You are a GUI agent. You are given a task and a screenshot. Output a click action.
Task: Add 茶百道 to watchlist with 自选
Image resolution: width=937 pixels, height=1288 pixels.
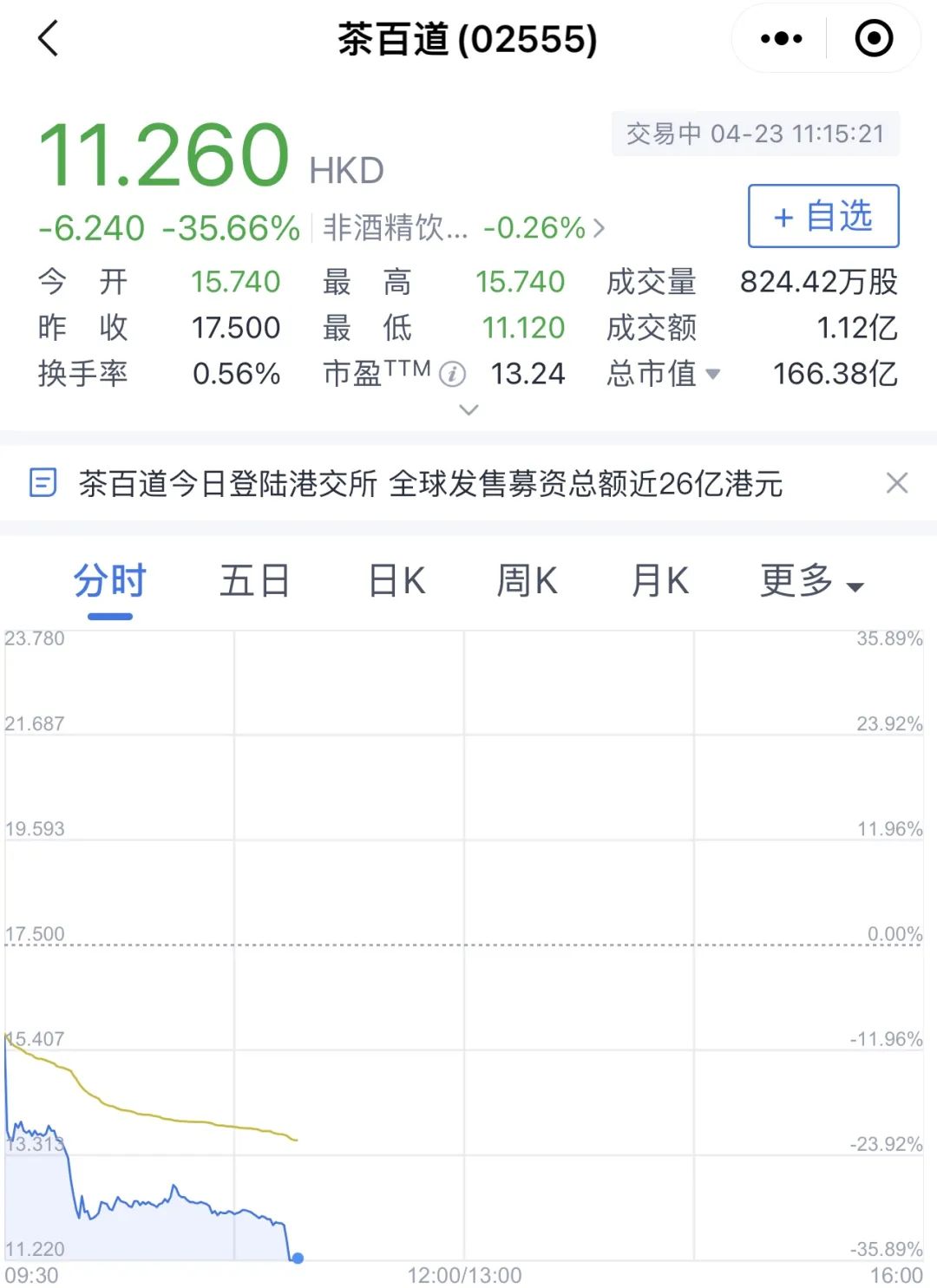[822, 216]
